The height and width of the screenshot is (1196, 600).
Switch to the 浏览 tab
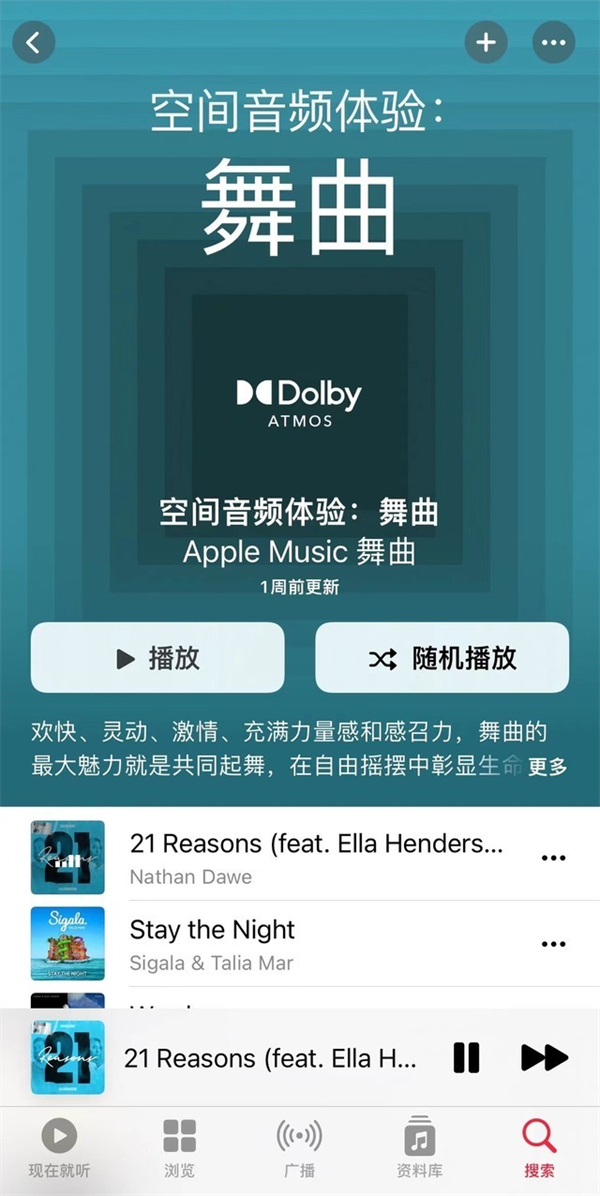180,1149
